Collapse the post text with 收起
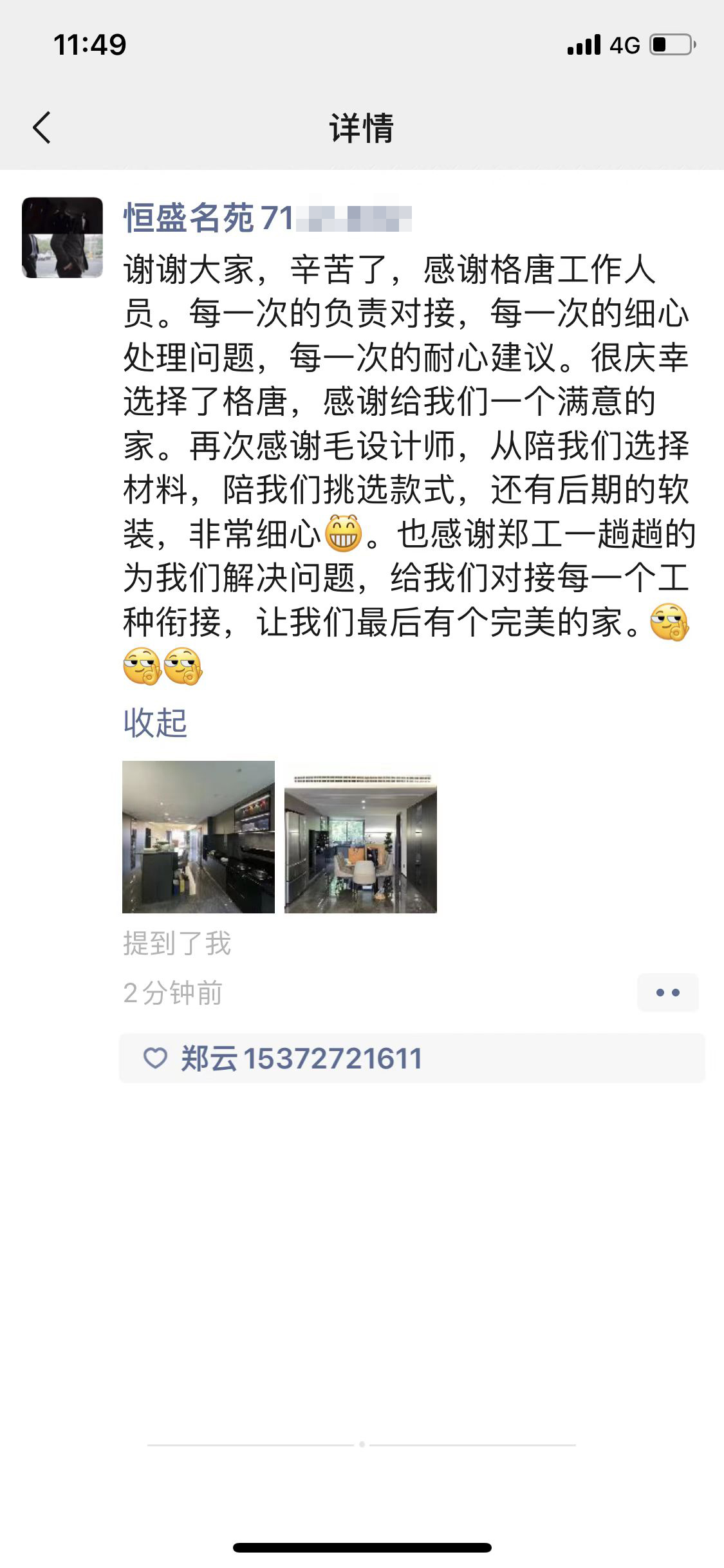 pyautogui.click(x=155, y=723)
